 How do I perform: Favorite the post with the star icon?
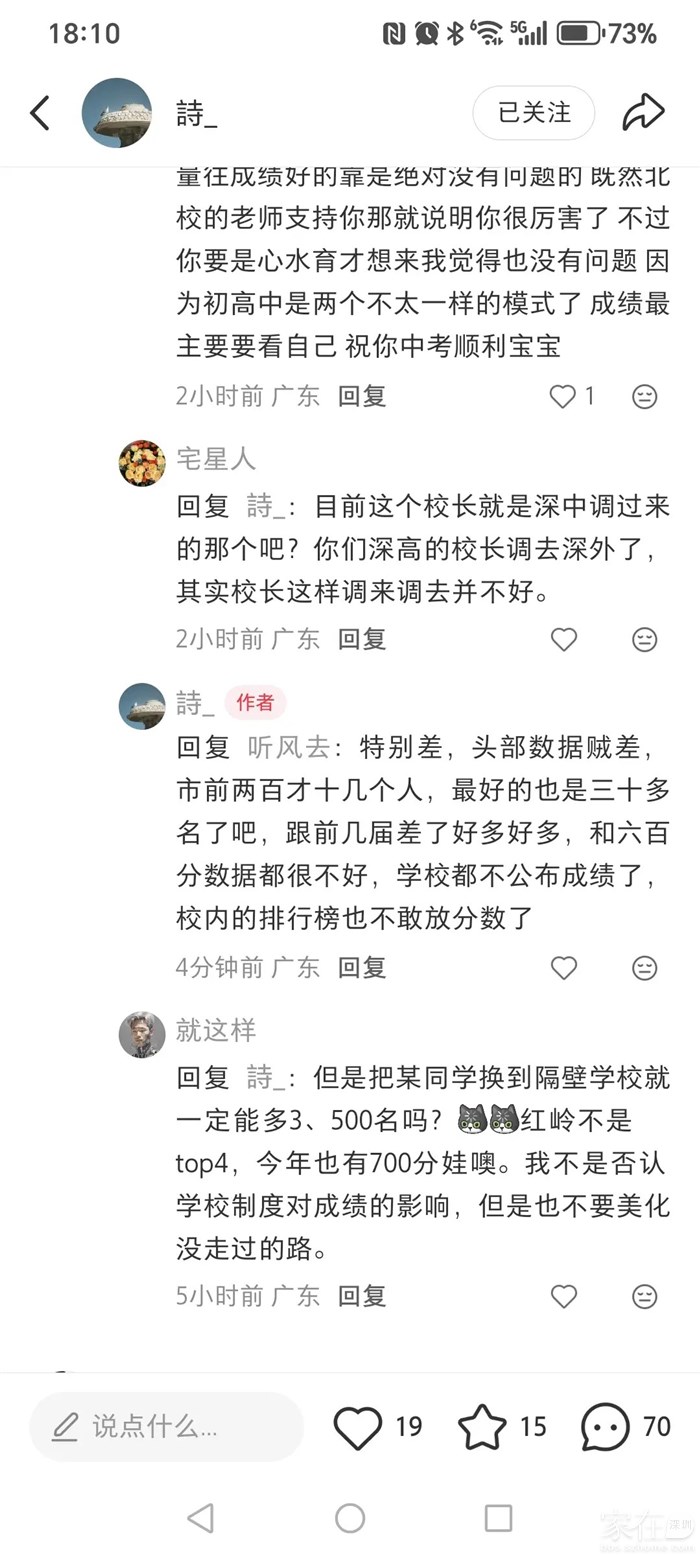click(x=503, y=1427)
